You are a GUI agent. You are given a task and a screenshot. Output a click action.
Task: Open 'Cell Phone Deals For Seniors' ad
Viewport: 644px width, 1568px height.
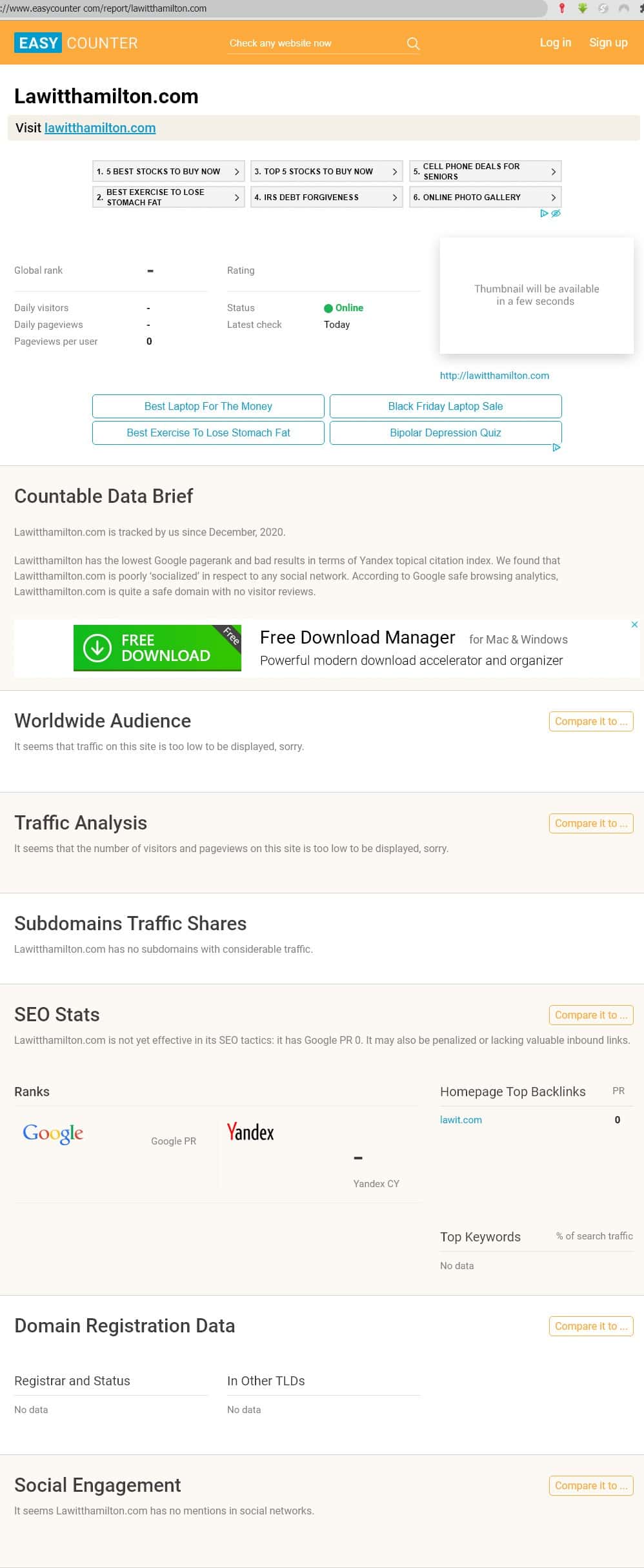click(485, 171)
